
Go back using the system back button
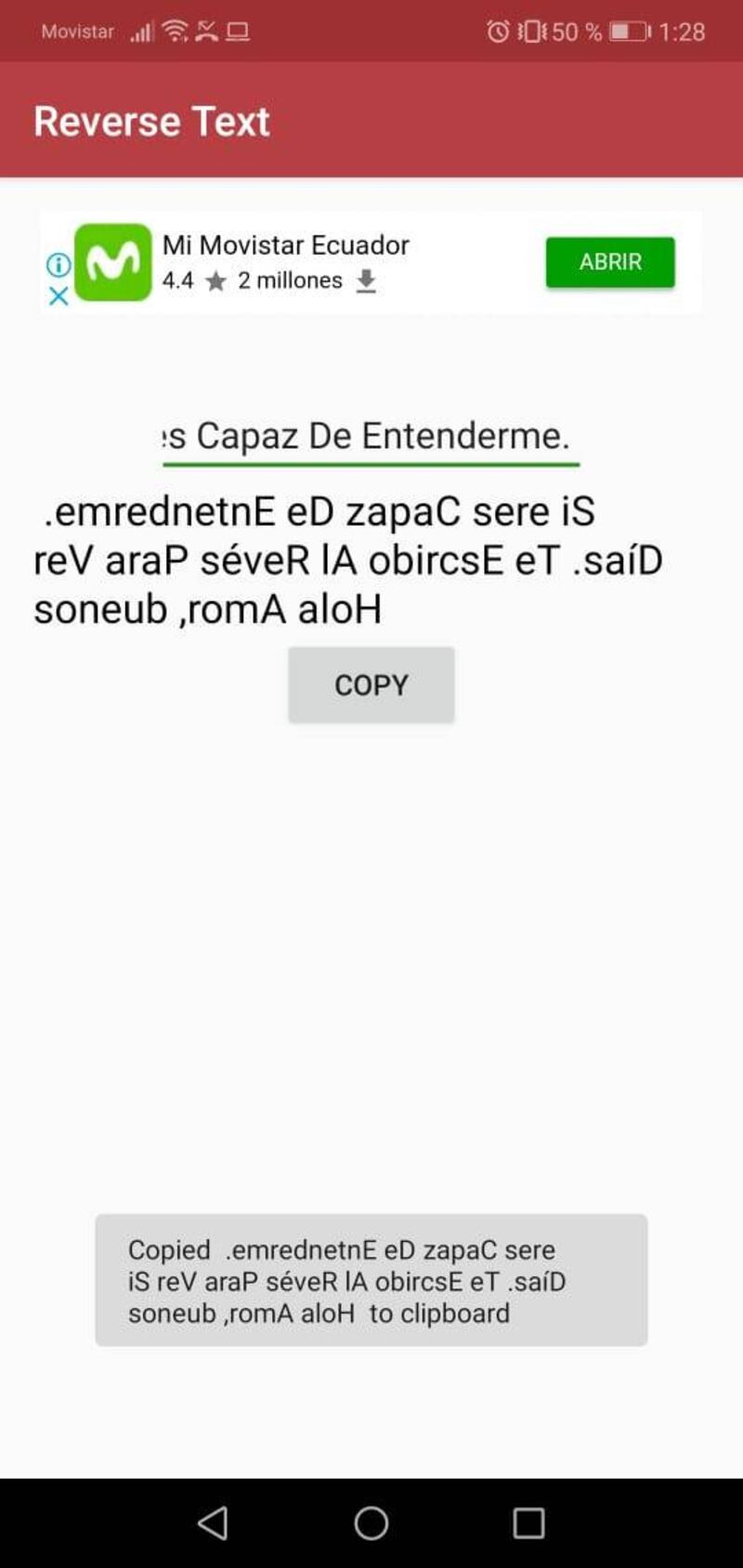click(x=214, y=1522)
